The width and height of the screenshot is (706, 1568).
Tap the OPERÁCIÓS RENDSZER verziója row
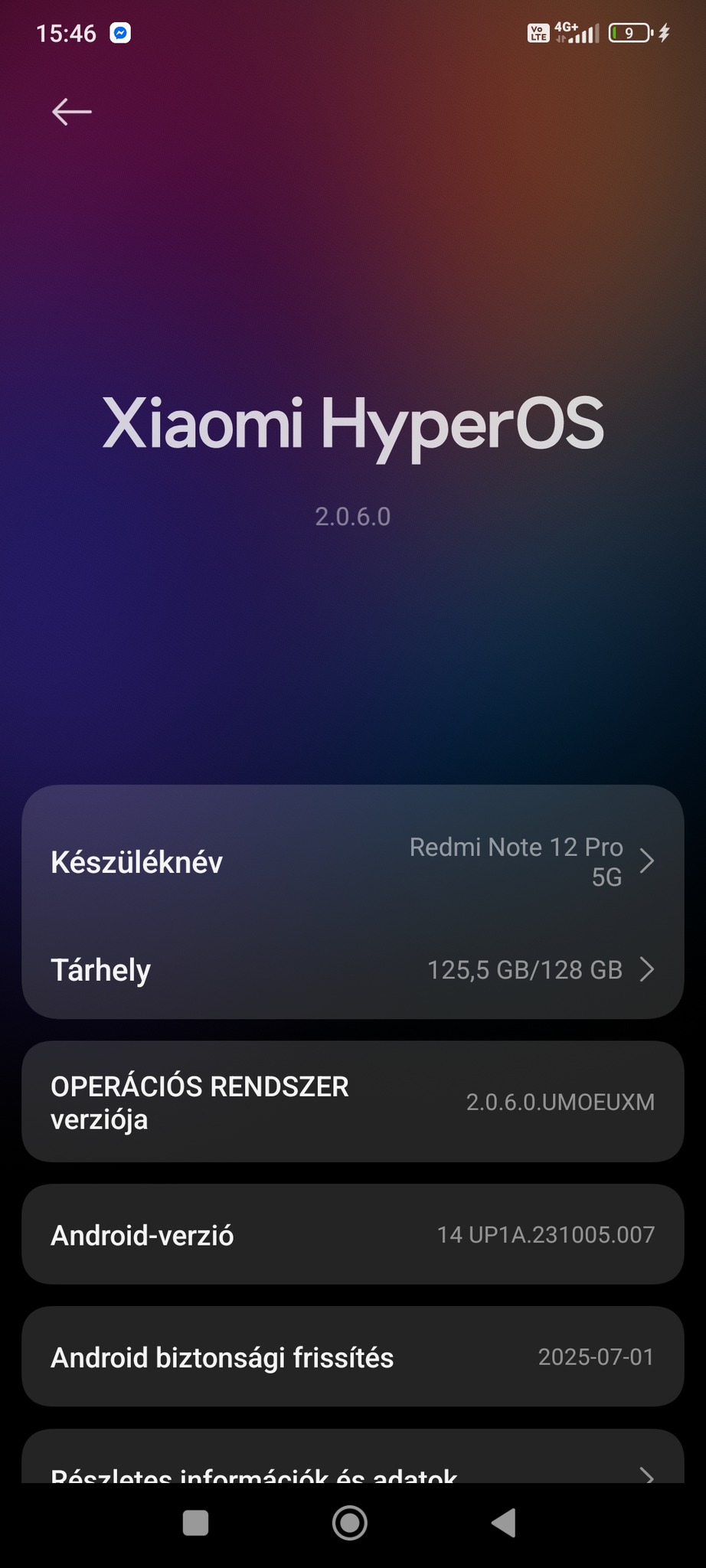pos(352,1102)
